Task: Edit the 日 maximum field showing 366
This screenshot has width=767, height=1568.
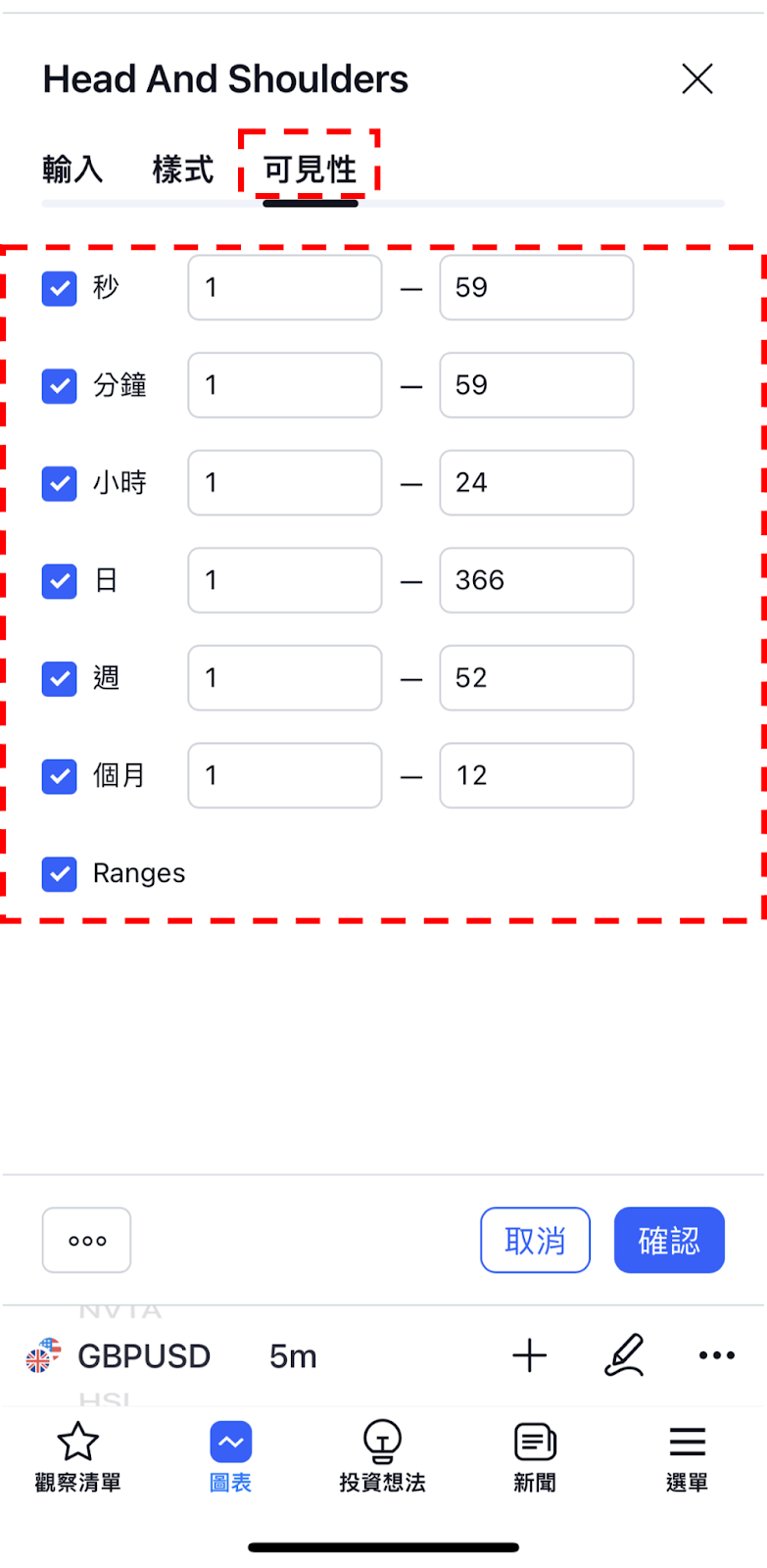Action: 537,580
